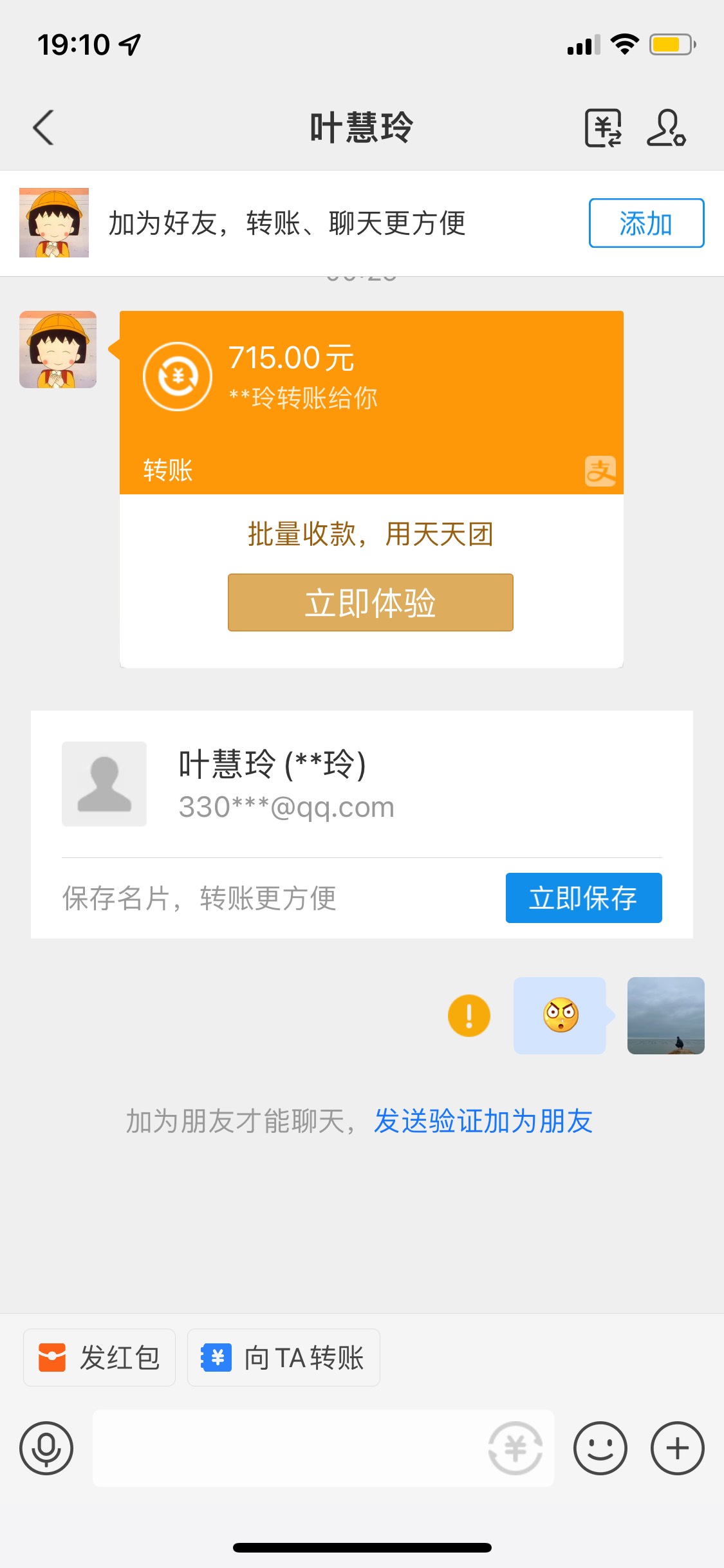Tap 叶慧玲's avatar beside the transfer
Viewport: 724px width, 1568px height.
(x=58, y=350)
